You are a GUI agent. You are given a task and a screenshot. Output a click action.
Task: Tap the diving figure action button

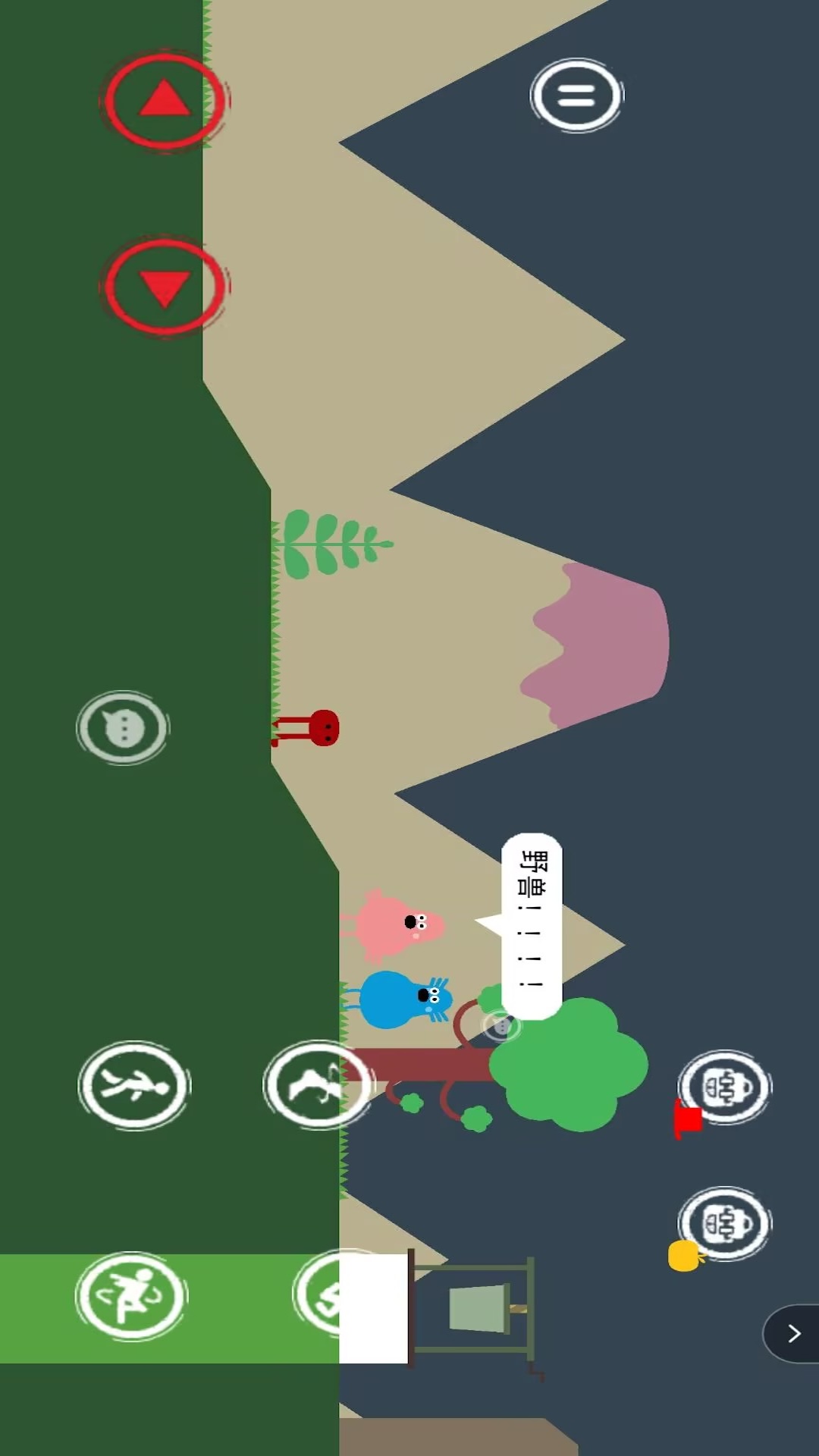pos(134,1086)
